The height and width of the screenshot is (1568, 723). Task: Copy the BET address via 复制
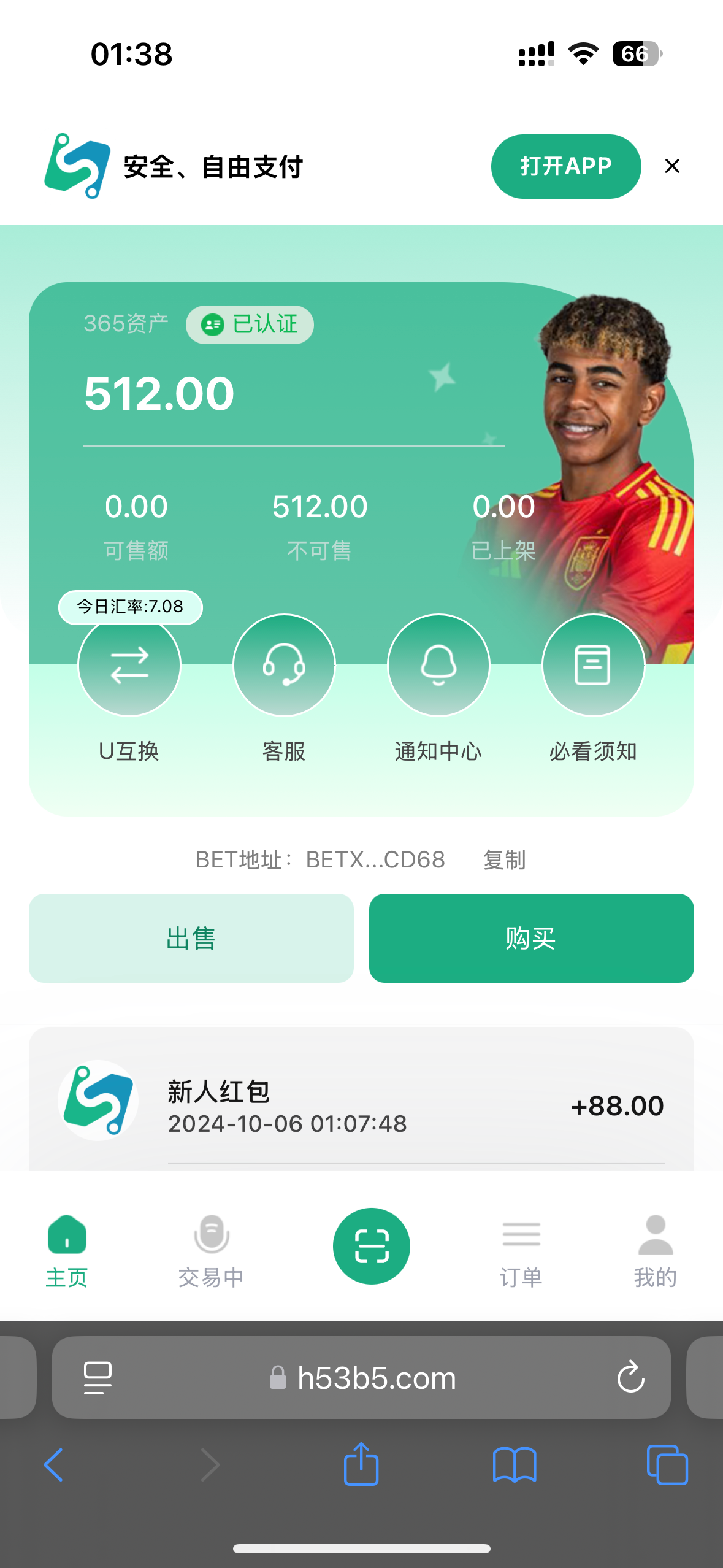504,859
